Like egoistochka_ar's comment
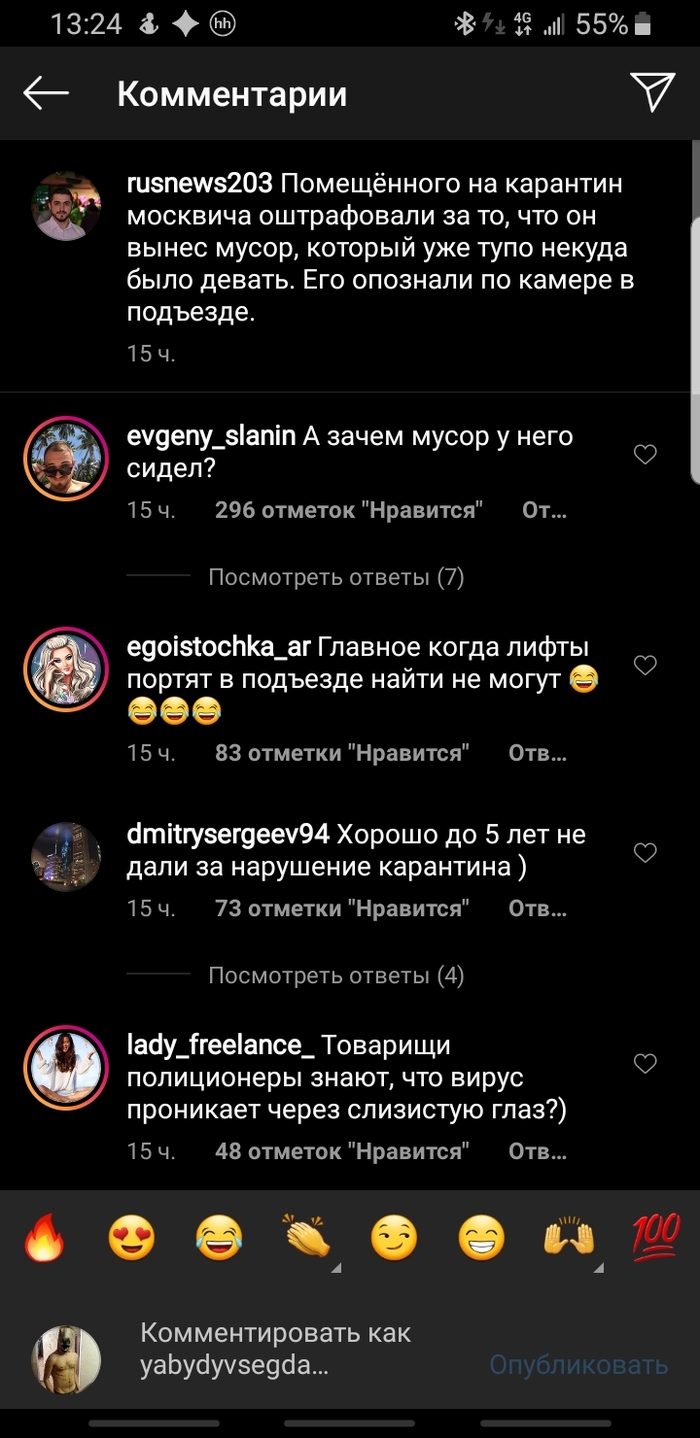Viewport: 700px width, 1438px height. 646,665
